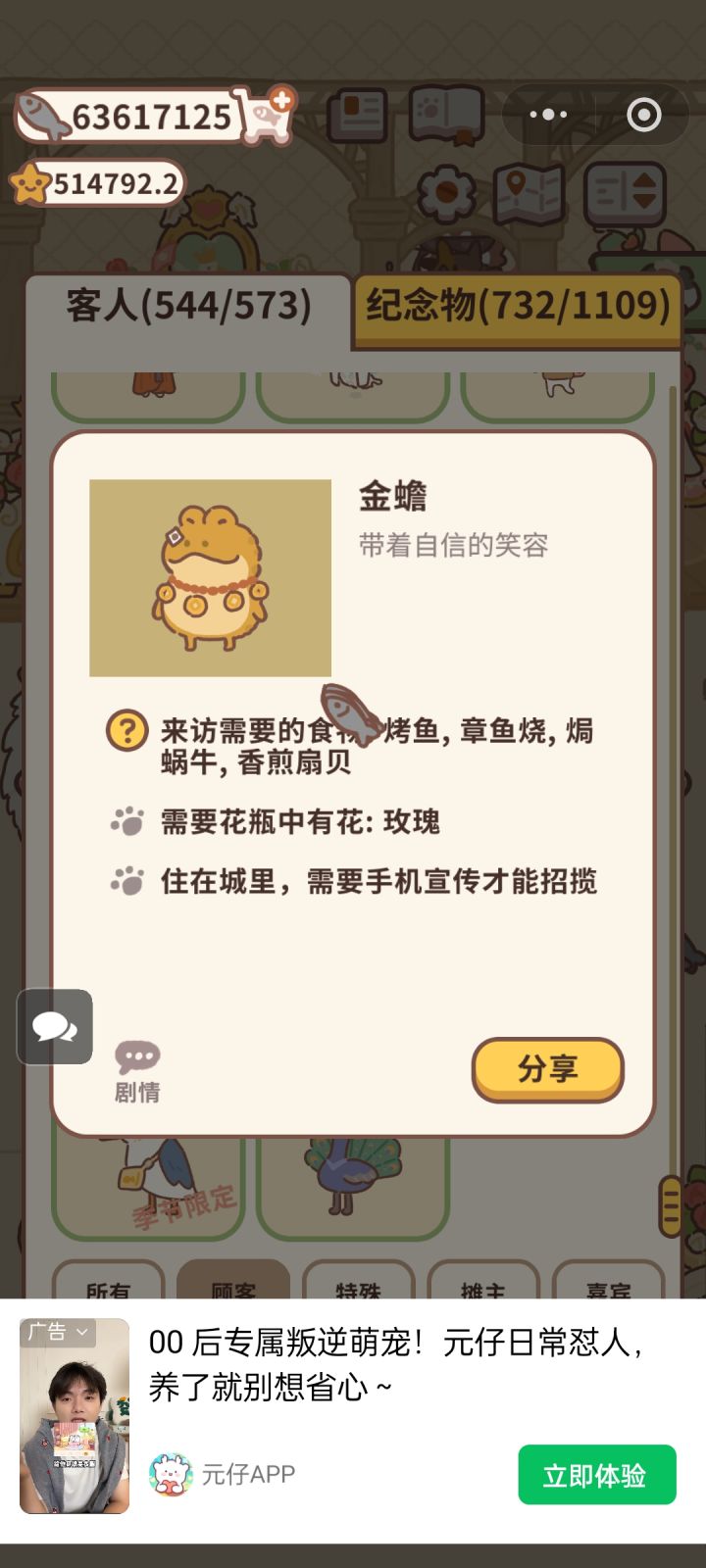Screen dimensions: 706x1568
Task: Switch to the 纪念物(732/1109) tab
Action: 515,305
